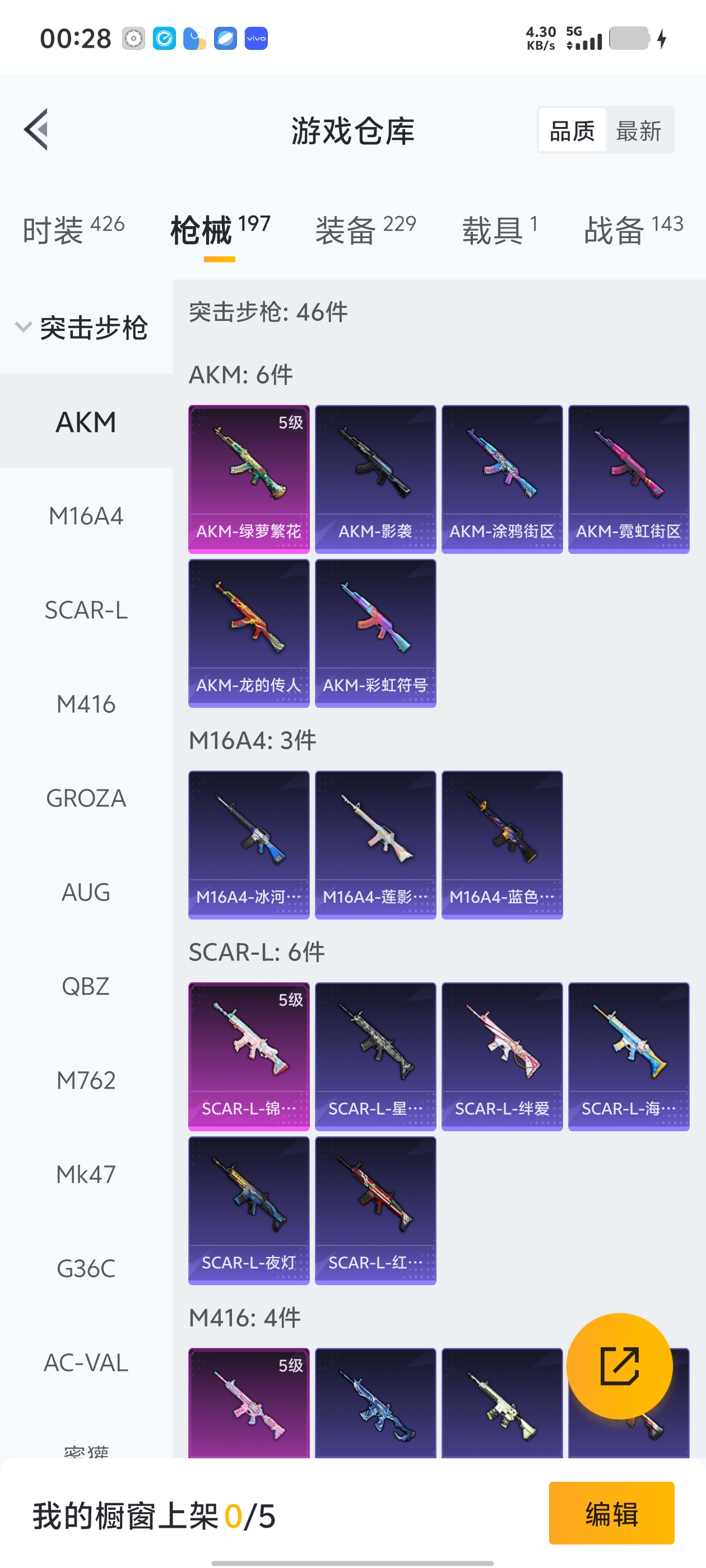Open the M16A4-冰河 skin tile
Image resolution: width=706 pixels, height=1568 pixels.
coord(249,844)
